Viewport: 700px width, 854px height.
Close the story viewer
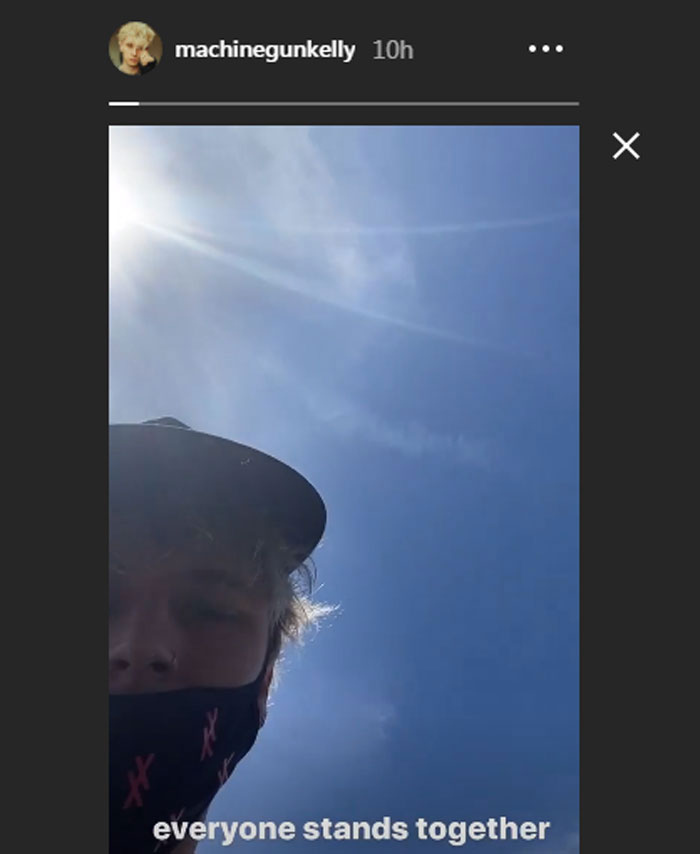pyautogui.click(x=626, y=146)
